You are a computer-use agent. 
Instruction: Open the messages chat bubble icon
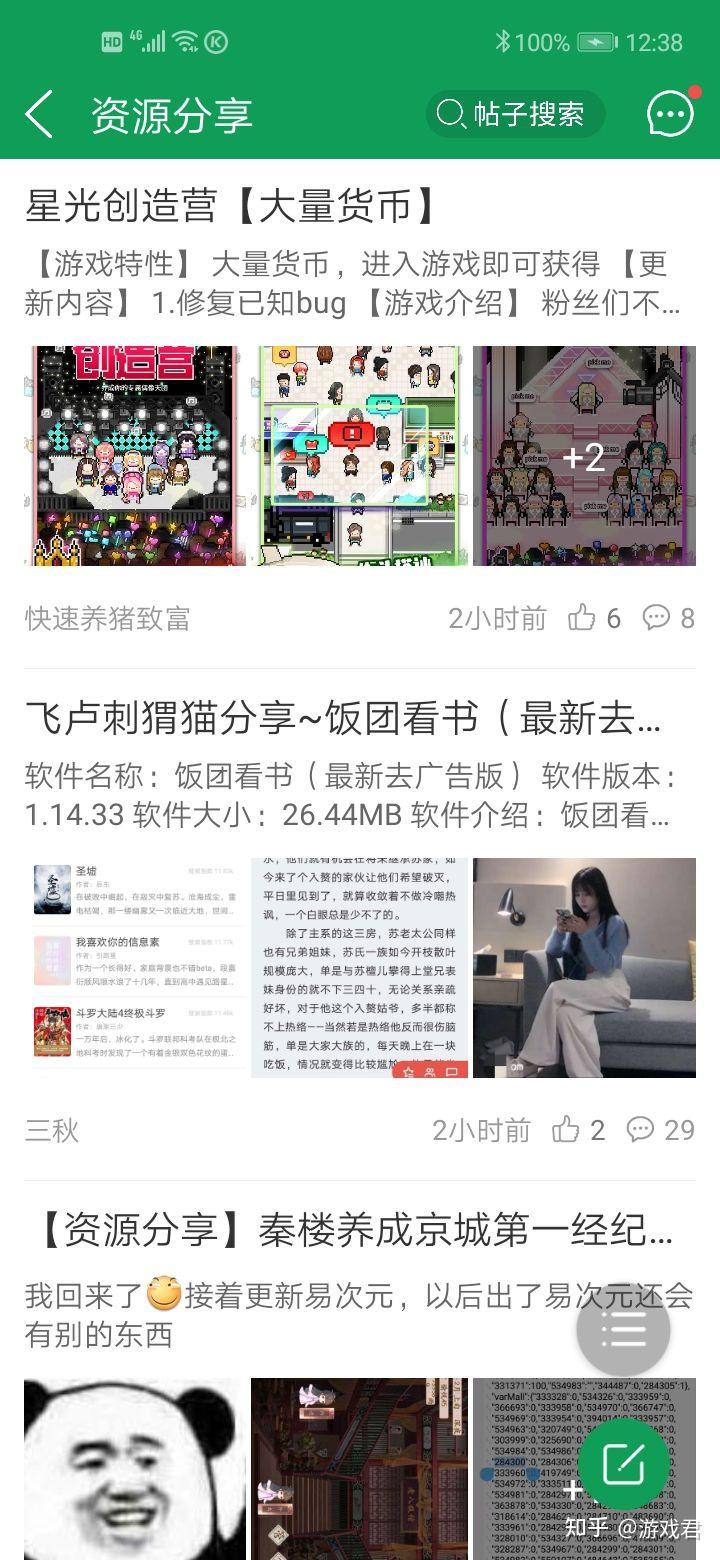click(x=669, y=115)
